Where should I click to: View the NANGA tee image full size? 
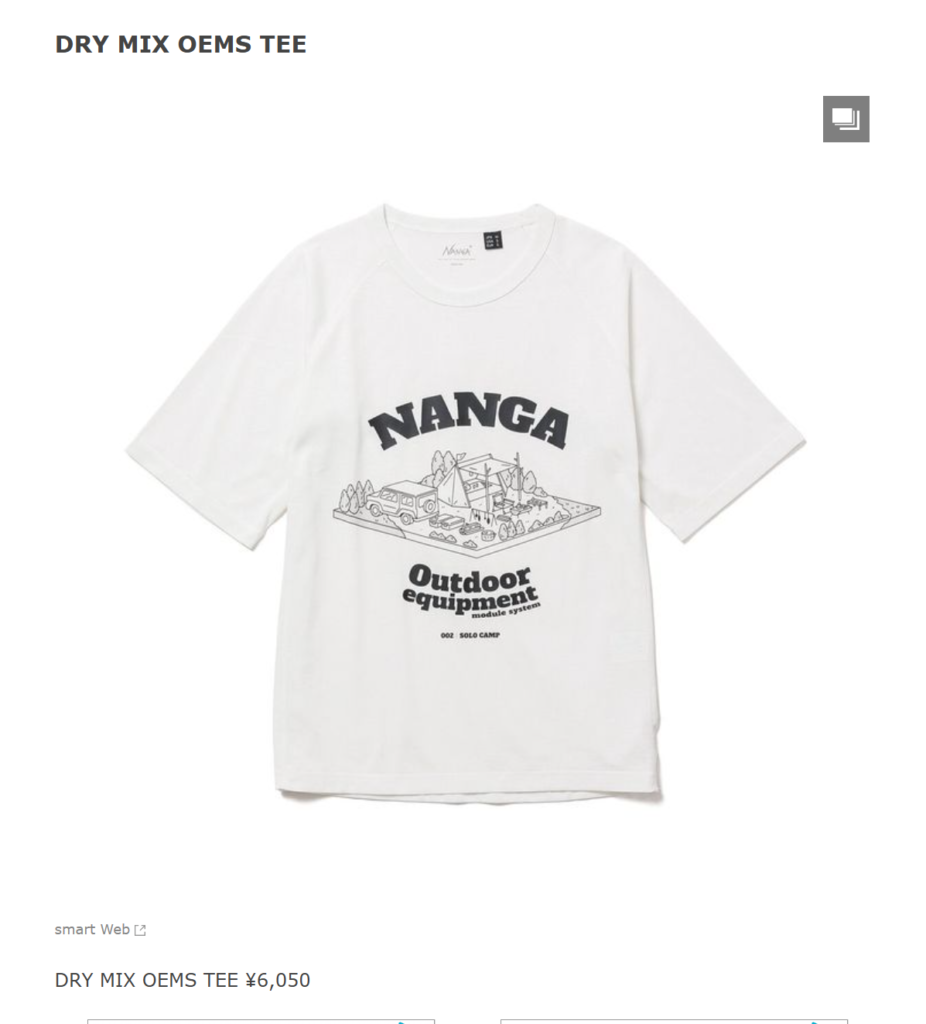pos(465,500)
